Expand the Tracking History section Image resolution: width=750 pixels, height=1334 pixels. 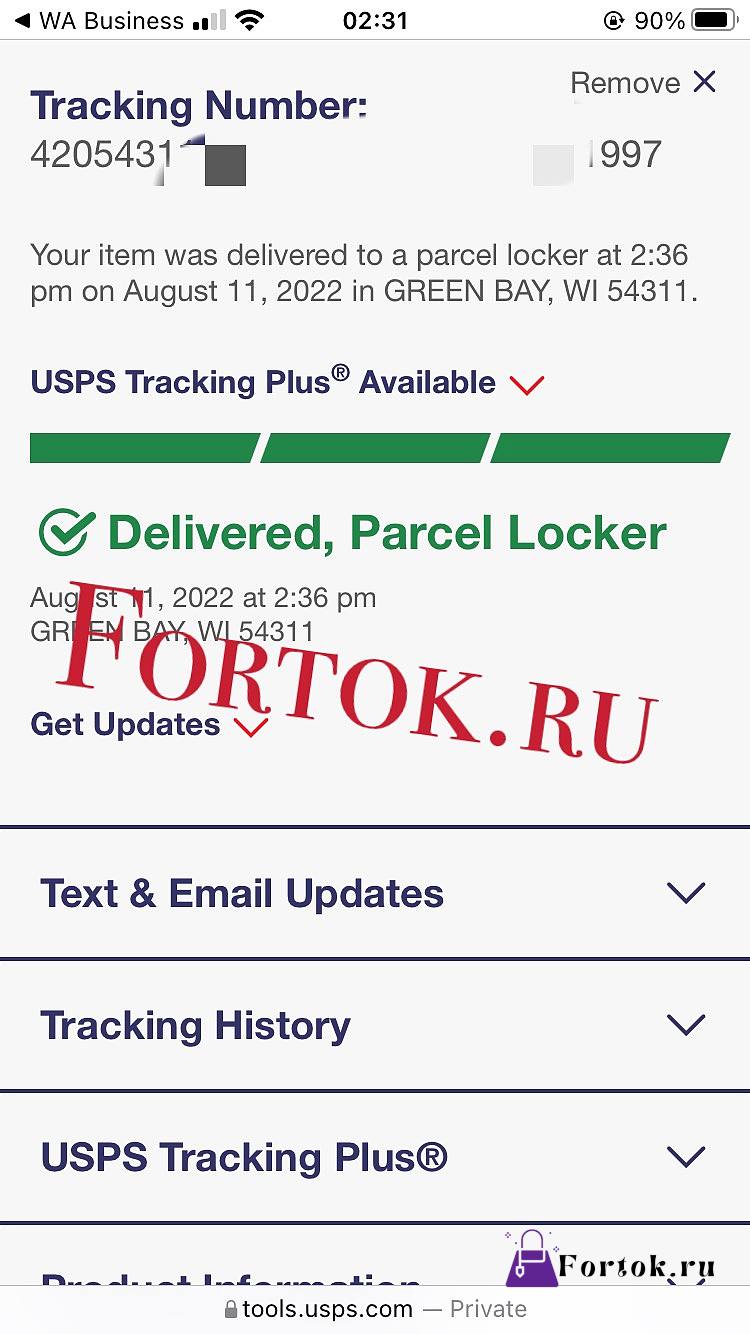[x=375, y=1025]
